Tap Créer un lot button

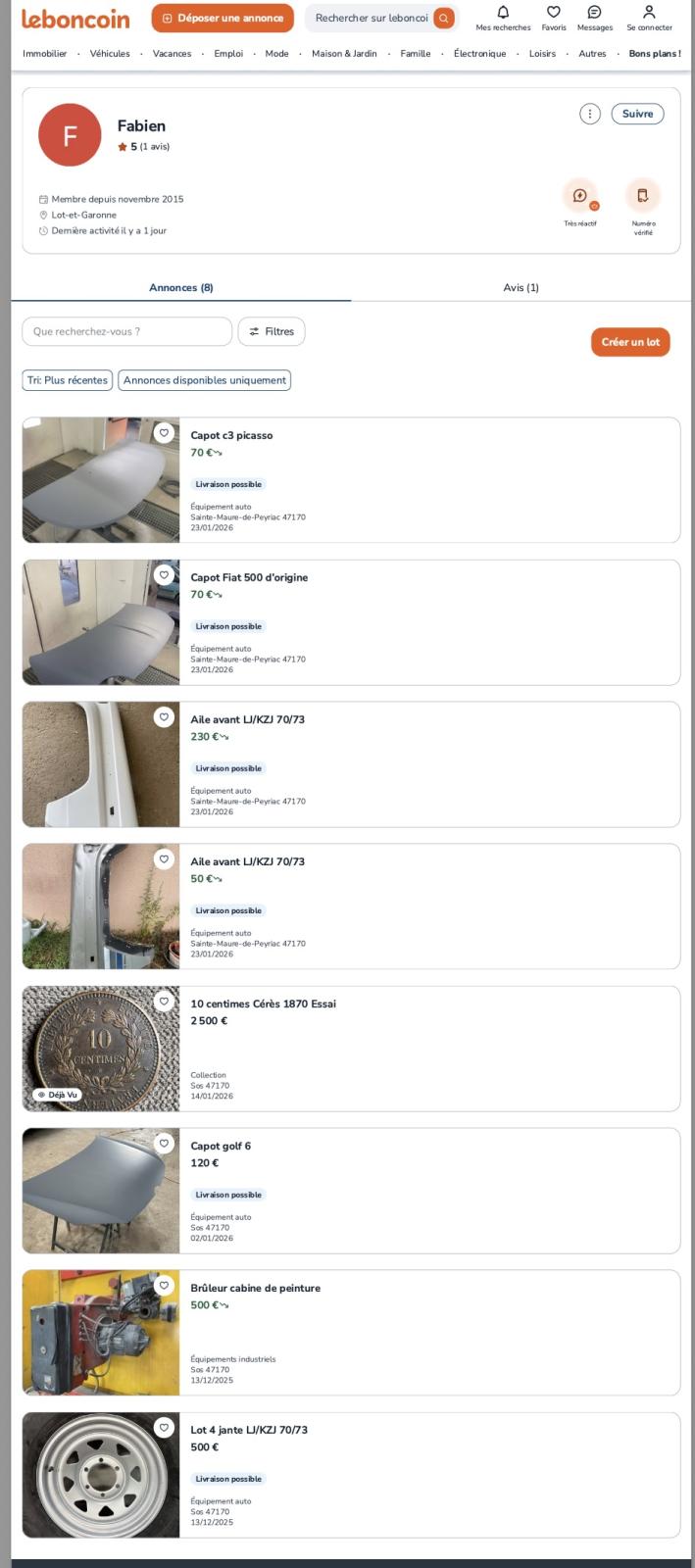(629, 342)
